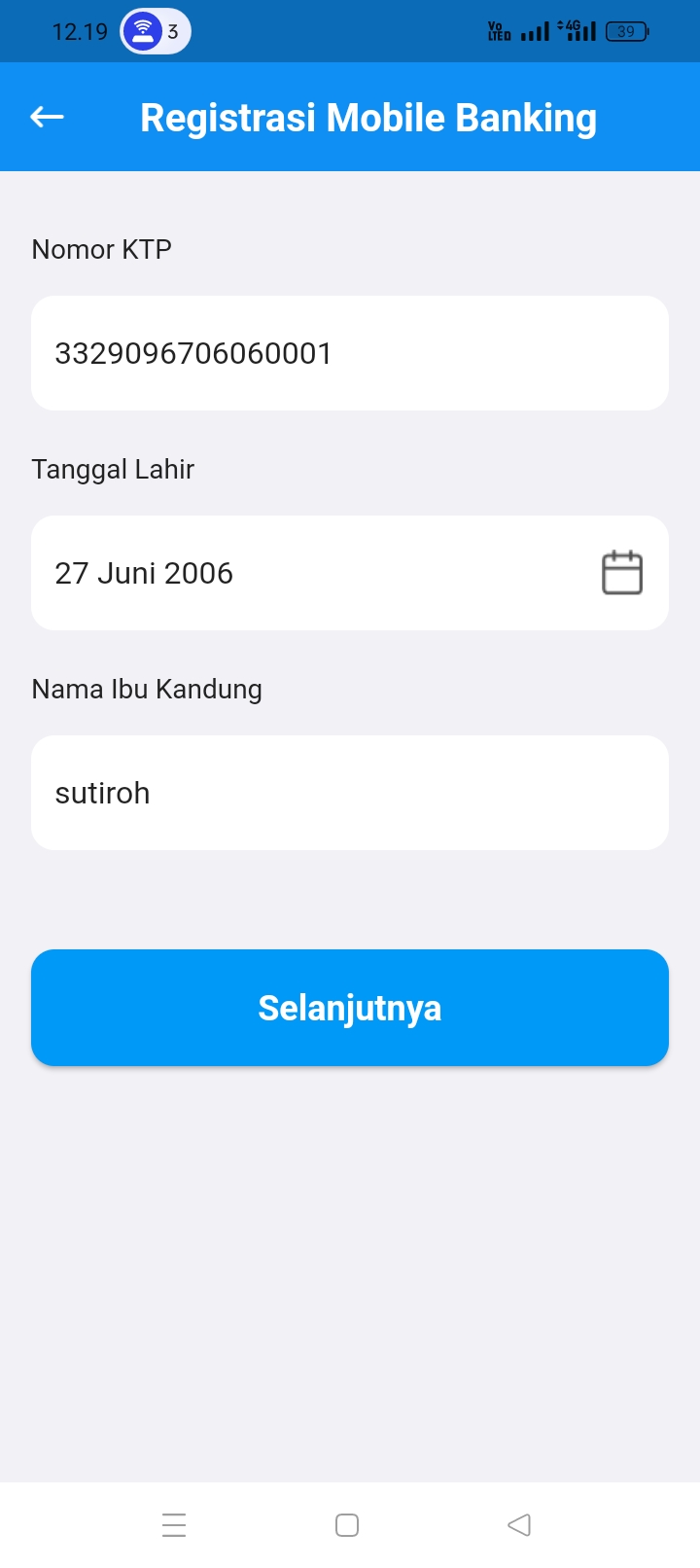This screenshot has width=700, height=1568.
Task: Tap the Nomor KTP label
Action: point(100,249)
